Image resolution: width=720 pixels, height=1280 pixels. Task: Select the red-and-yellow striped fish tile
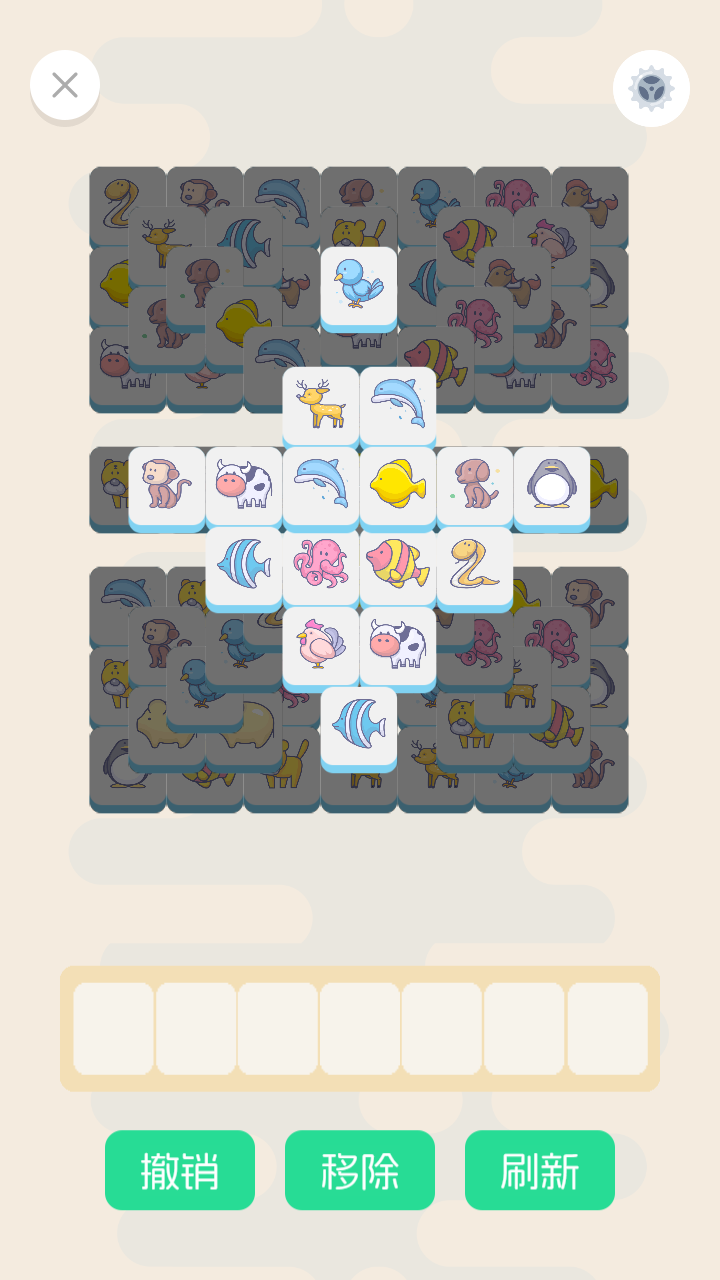coord(398,564)
